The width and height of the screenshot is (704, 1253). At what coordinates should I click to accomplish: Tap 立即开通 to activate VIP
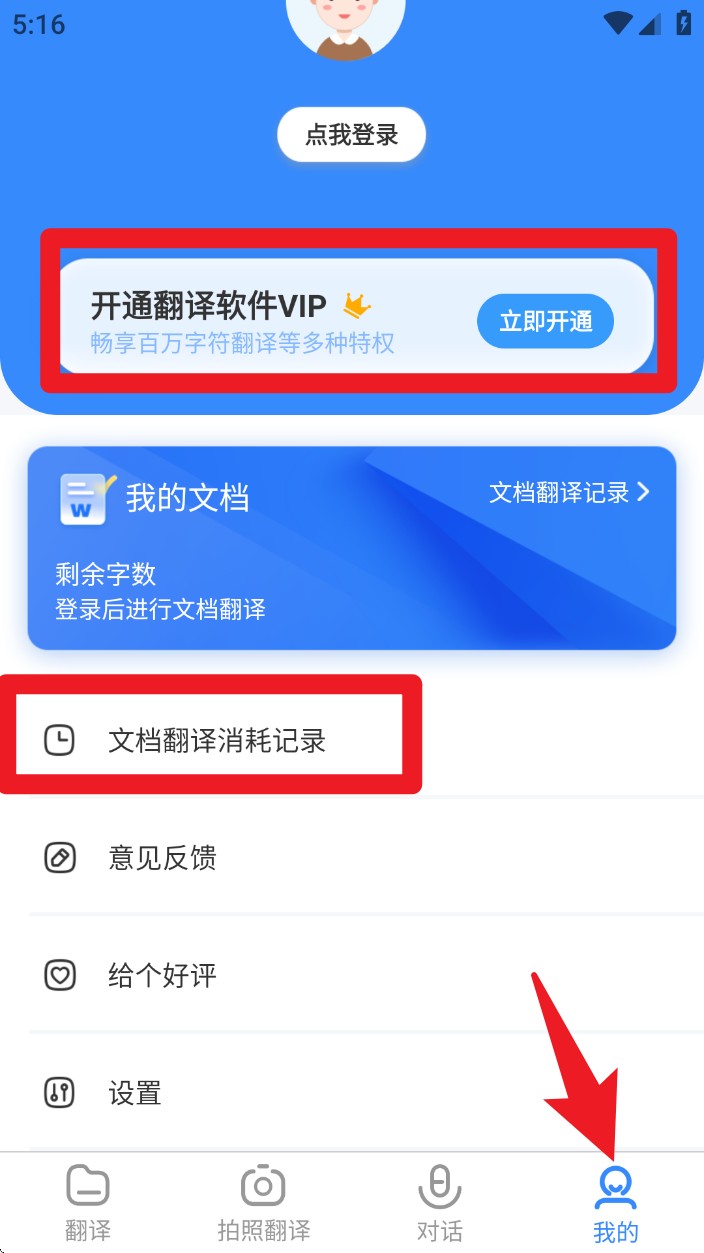[x=545, y=321]
